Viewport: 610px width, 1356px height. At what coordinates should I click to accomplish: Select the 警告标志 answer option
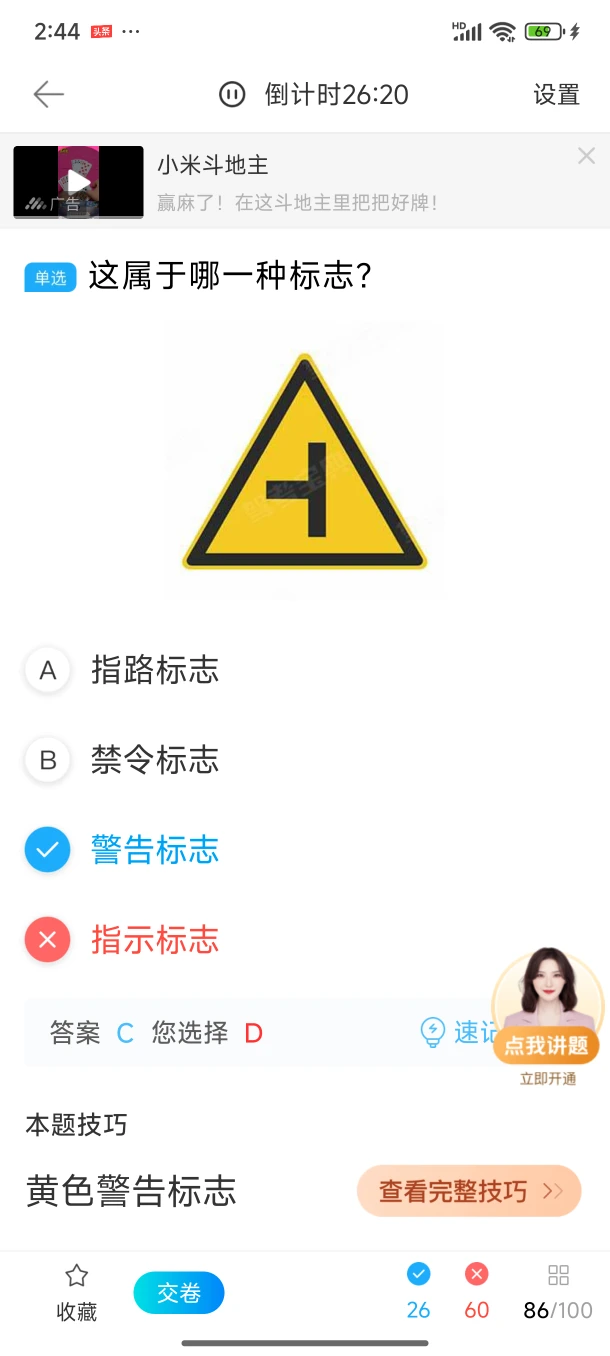click(x=154, y=851)
